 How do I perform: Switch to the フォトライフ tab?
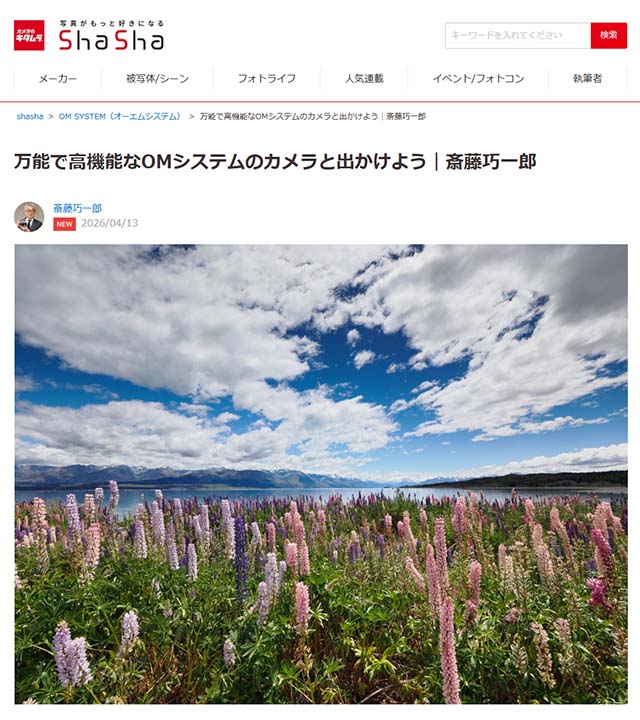[266, 78]
